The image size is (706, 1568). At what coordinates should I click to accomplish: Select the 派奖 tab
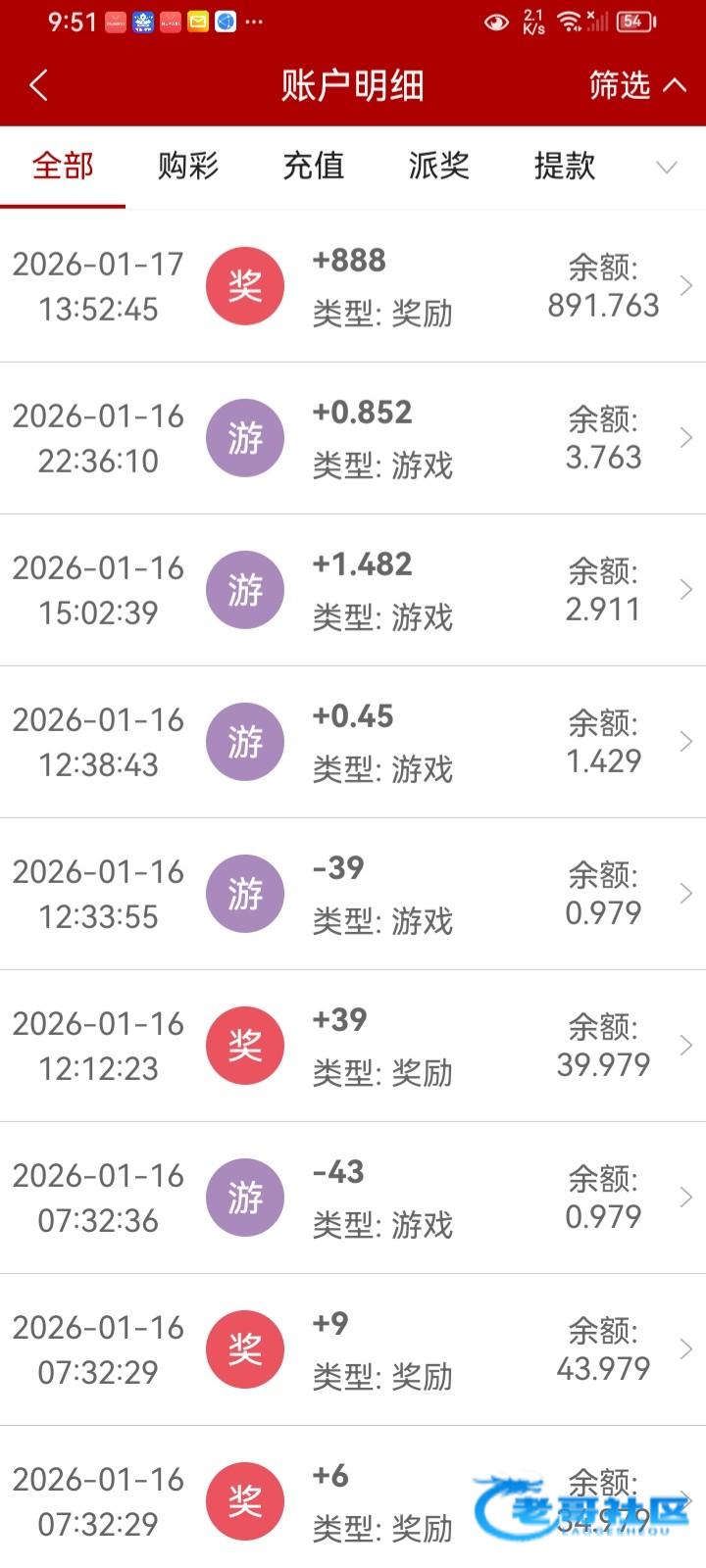tap(439, 166)
